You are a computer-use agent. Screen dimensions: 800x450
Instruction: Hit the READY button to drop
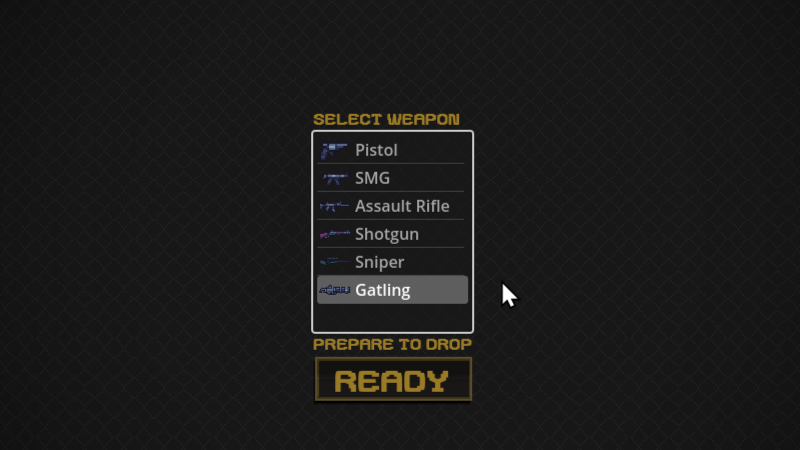pos(392,380)
